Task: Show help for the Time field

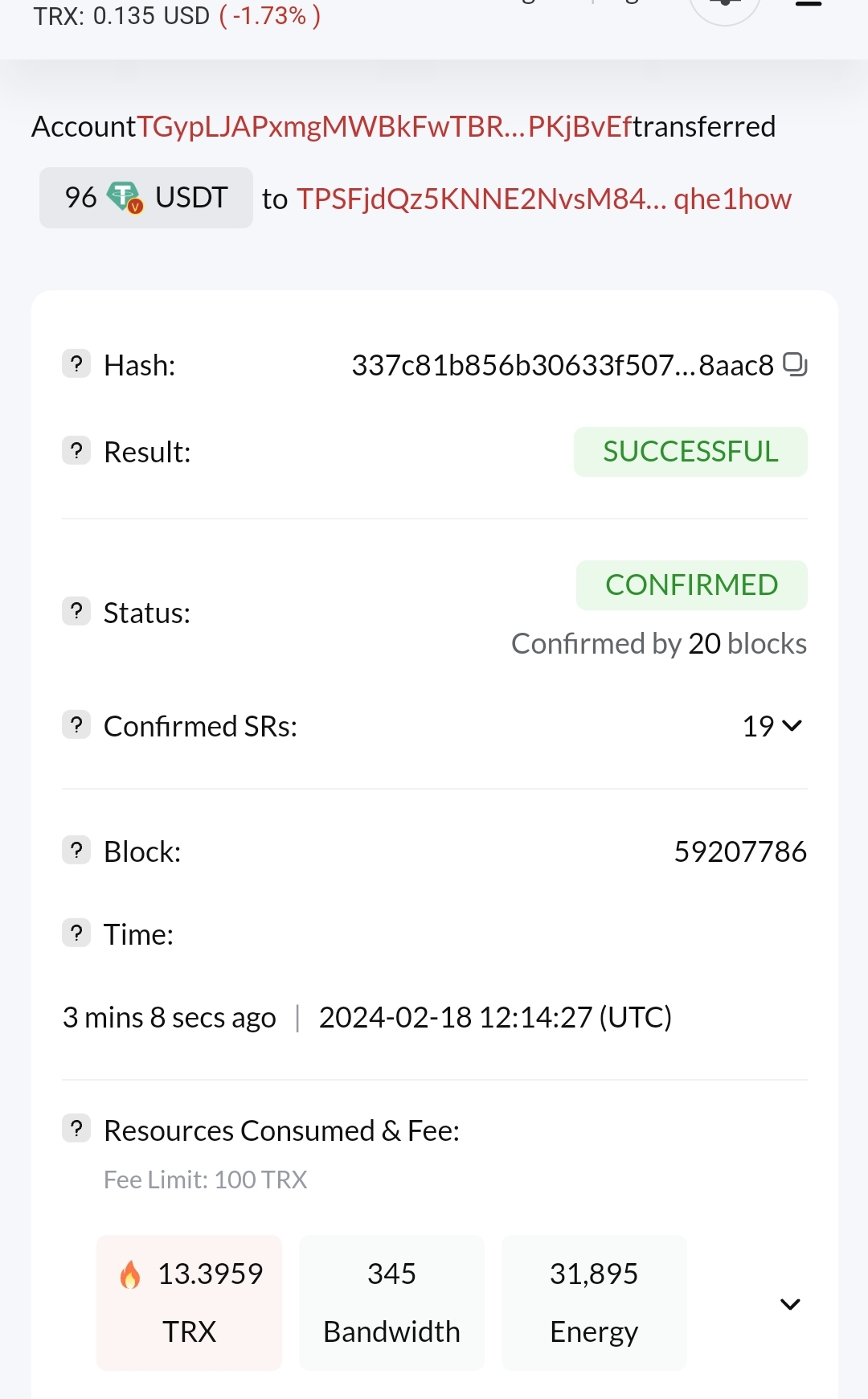Action: [76, 933]
